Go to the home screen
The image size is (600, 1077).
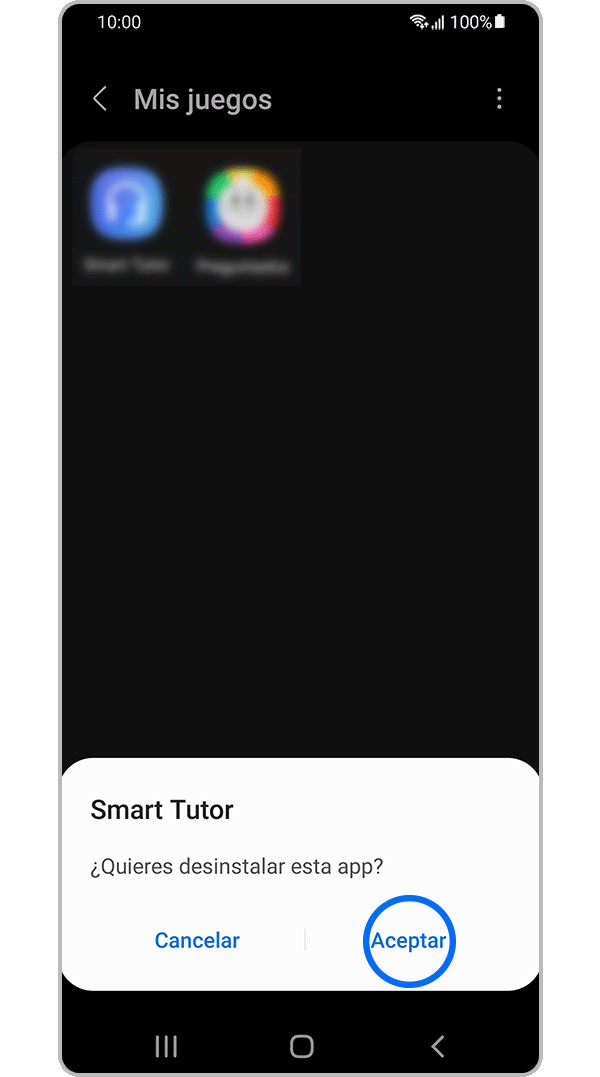[301, 1046]
